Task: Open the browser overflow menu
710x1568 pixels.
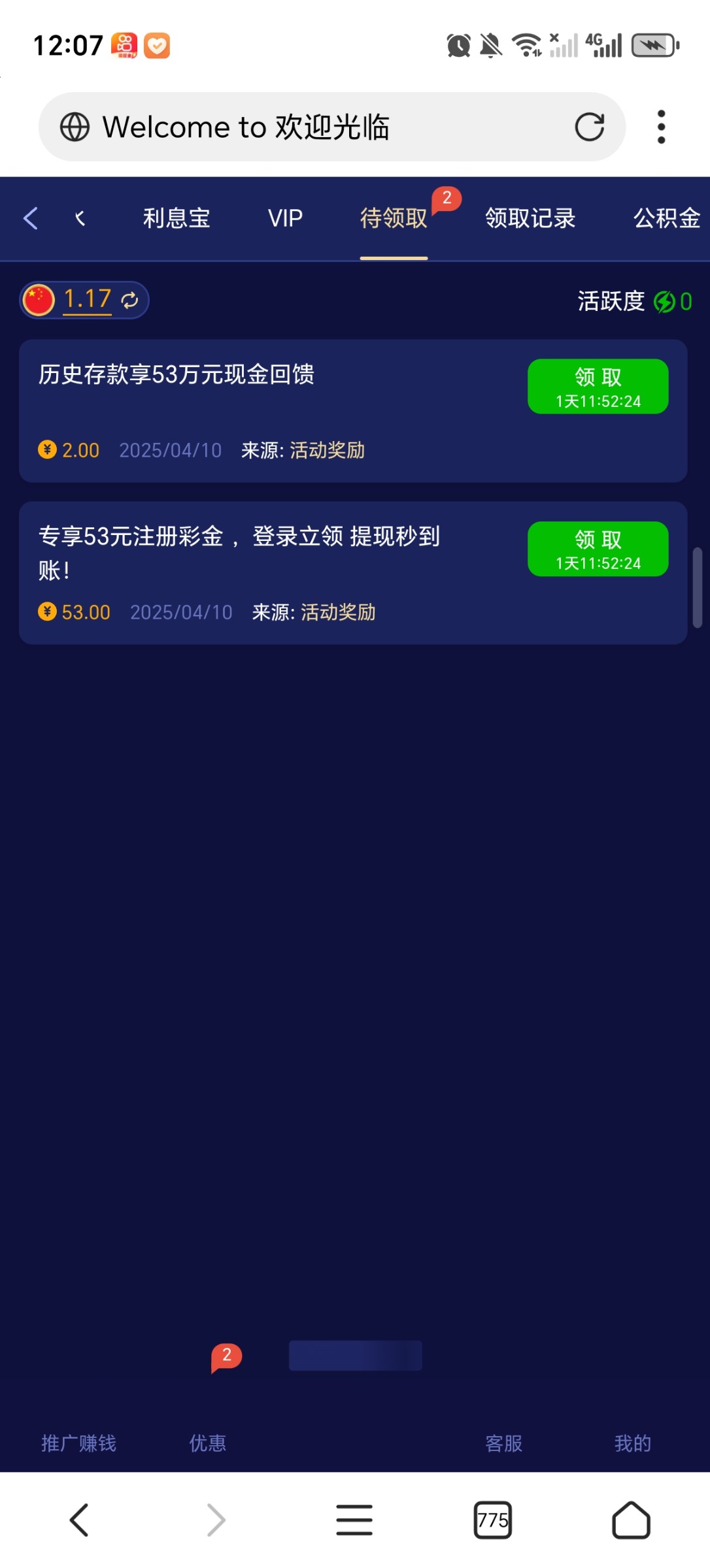Action: (x=661, y=127)
